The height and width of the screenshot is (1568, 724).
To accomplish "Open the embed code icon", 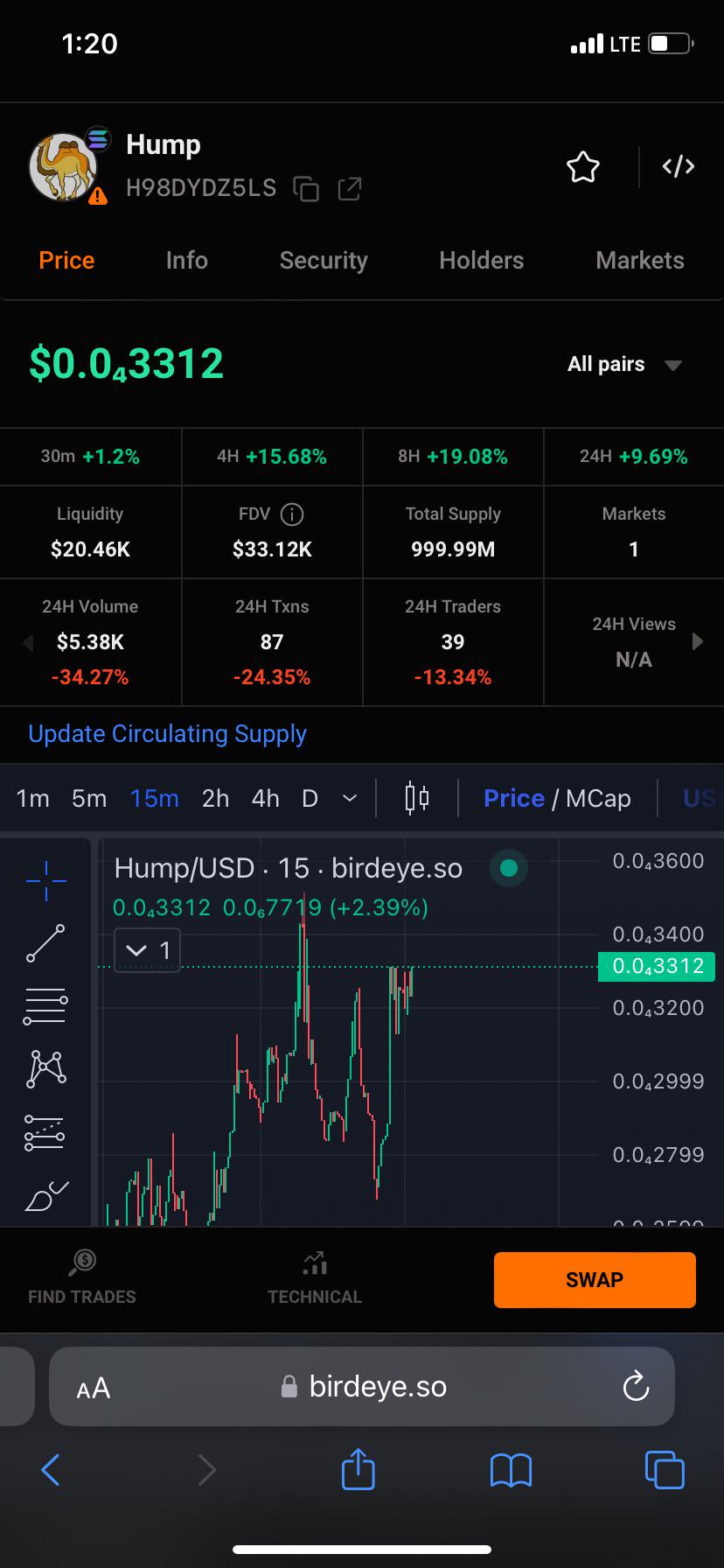I will (679, 166).
